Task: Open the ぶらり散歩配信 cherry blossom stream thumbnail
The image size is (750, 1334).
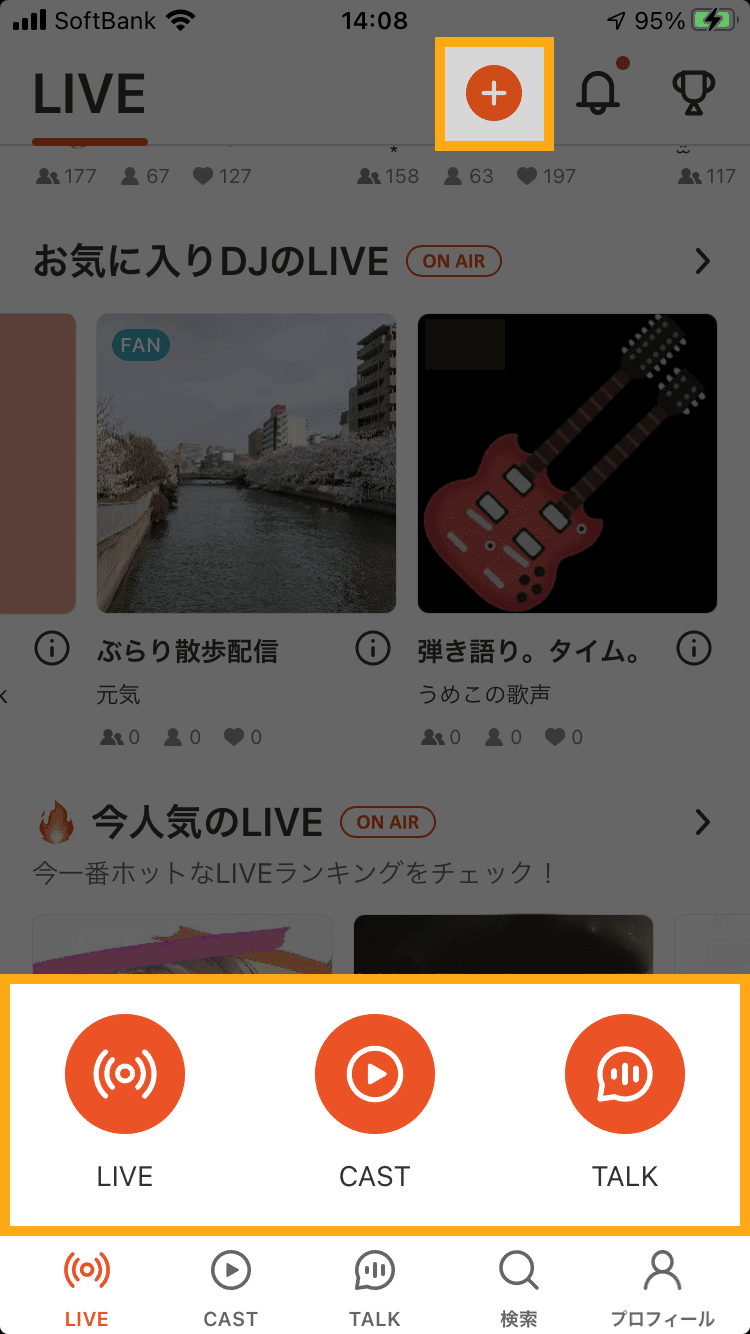Action: tap(246, 462)
